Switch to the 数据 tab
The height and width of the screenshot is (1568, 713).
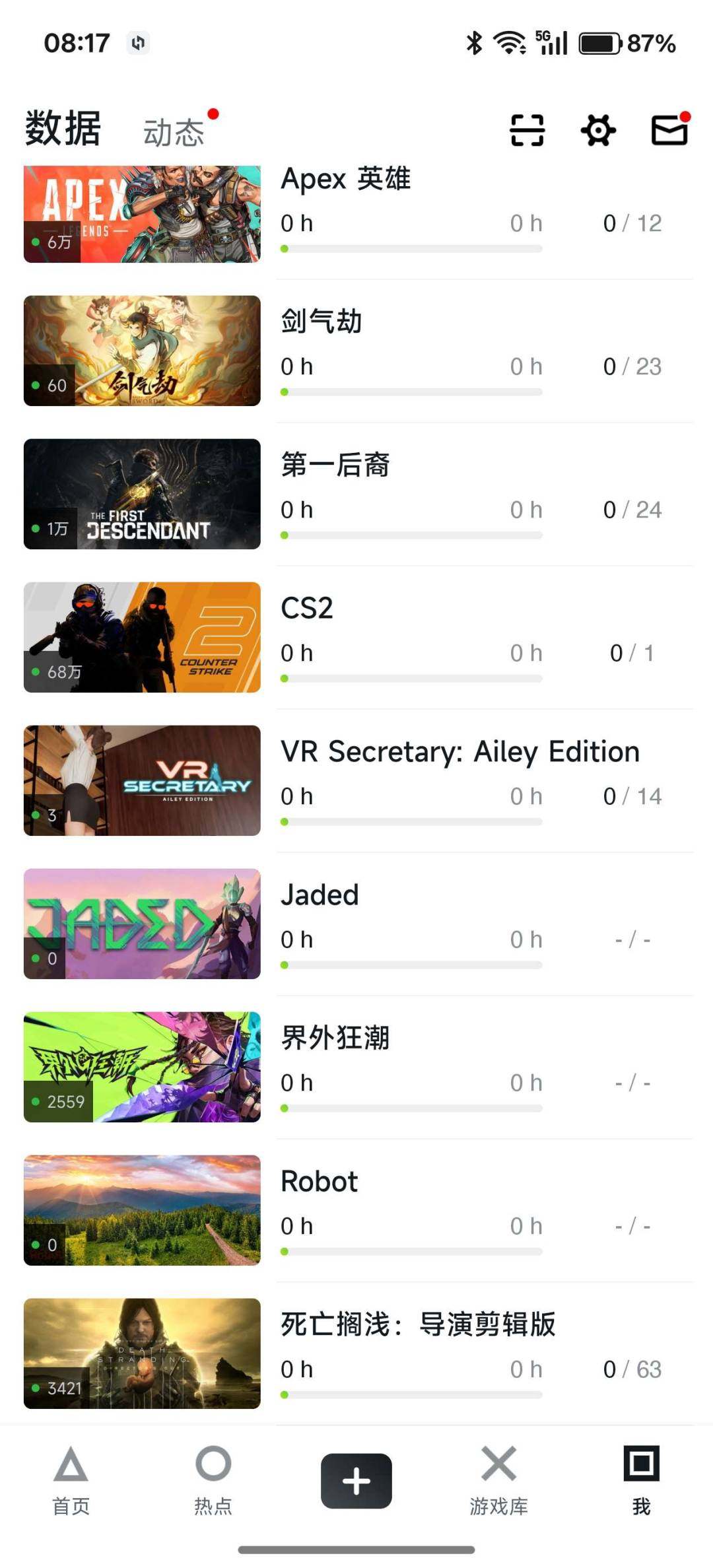(x=62, y=130)
